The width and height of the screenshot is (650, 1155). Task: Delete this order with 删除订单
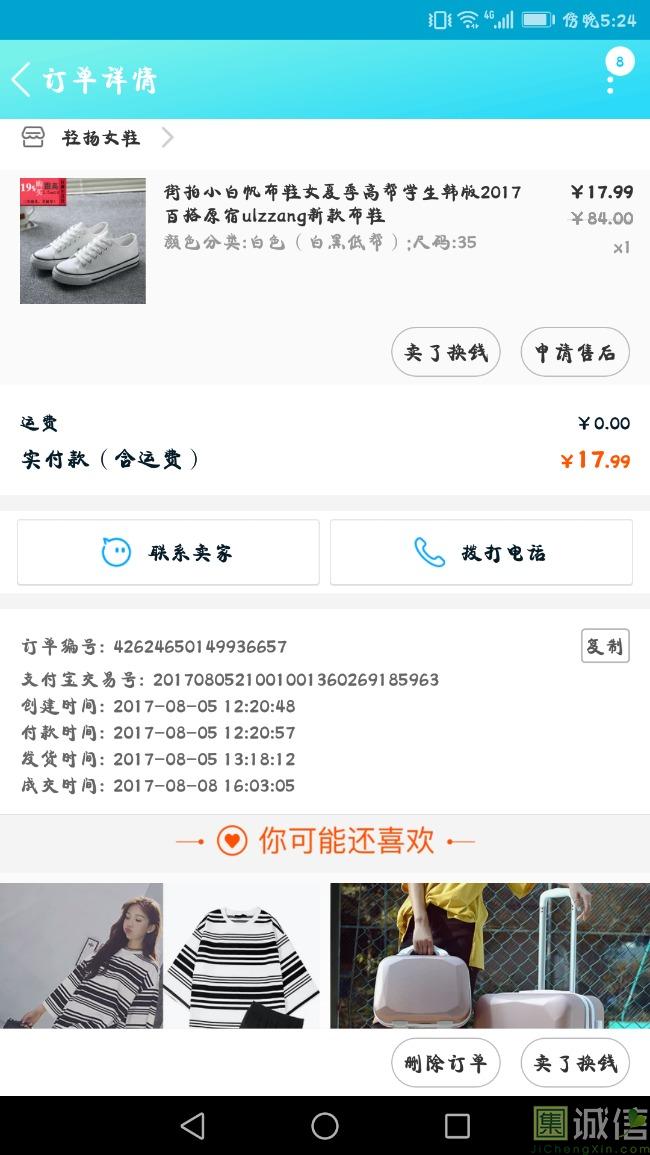445,1063
